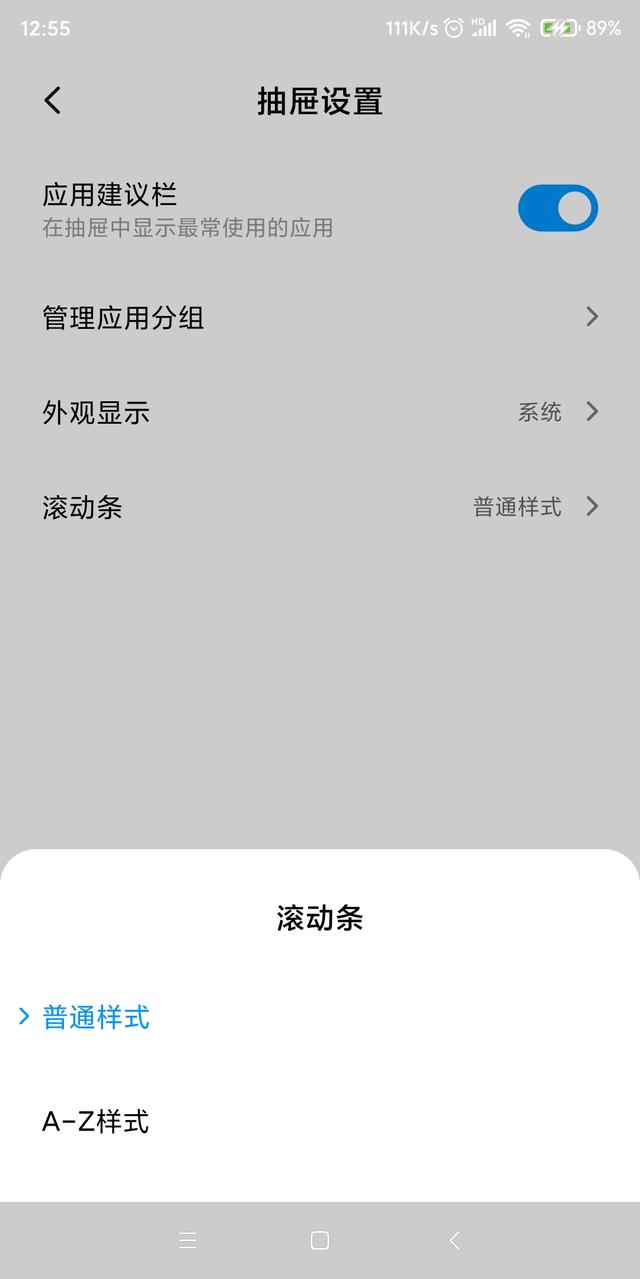Open the 滚动条 setting row
This screenshot has width=640, height=1279.
(x=320, y=507)
